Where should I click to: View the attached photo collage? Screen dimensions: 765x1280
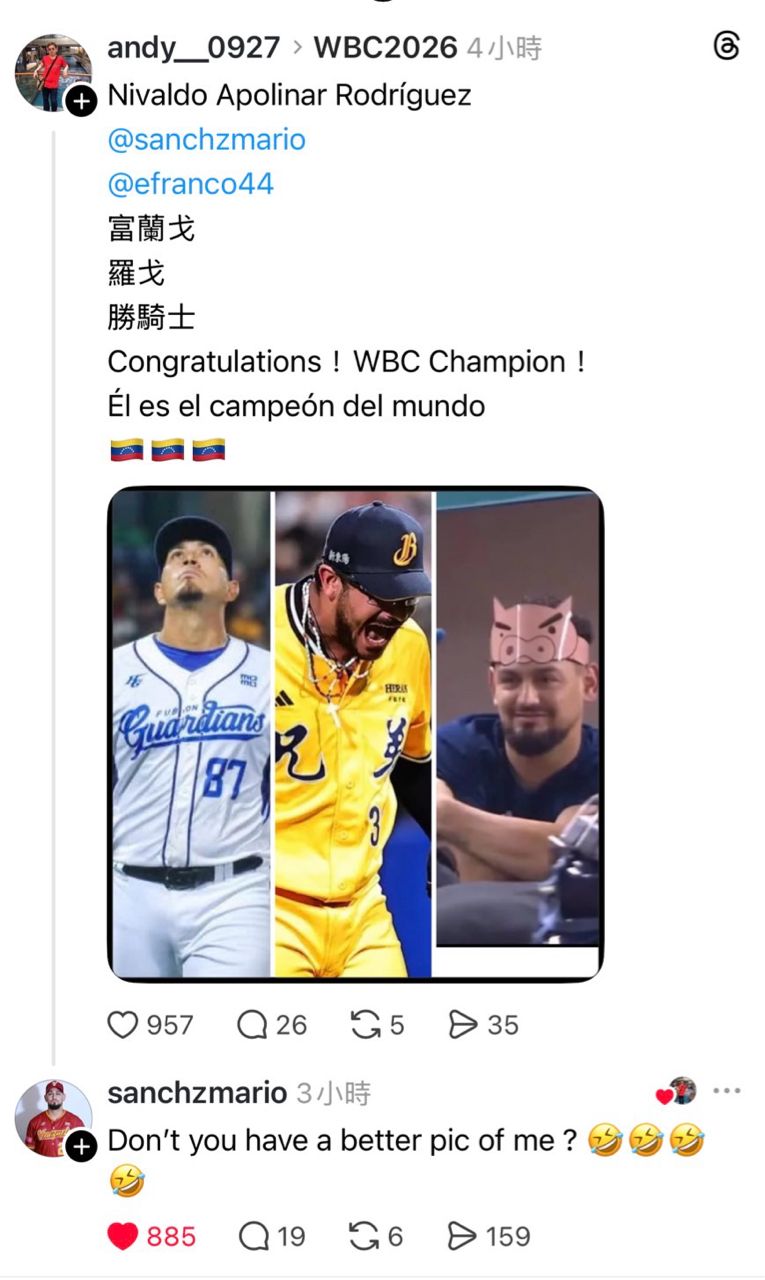[355, 734]
